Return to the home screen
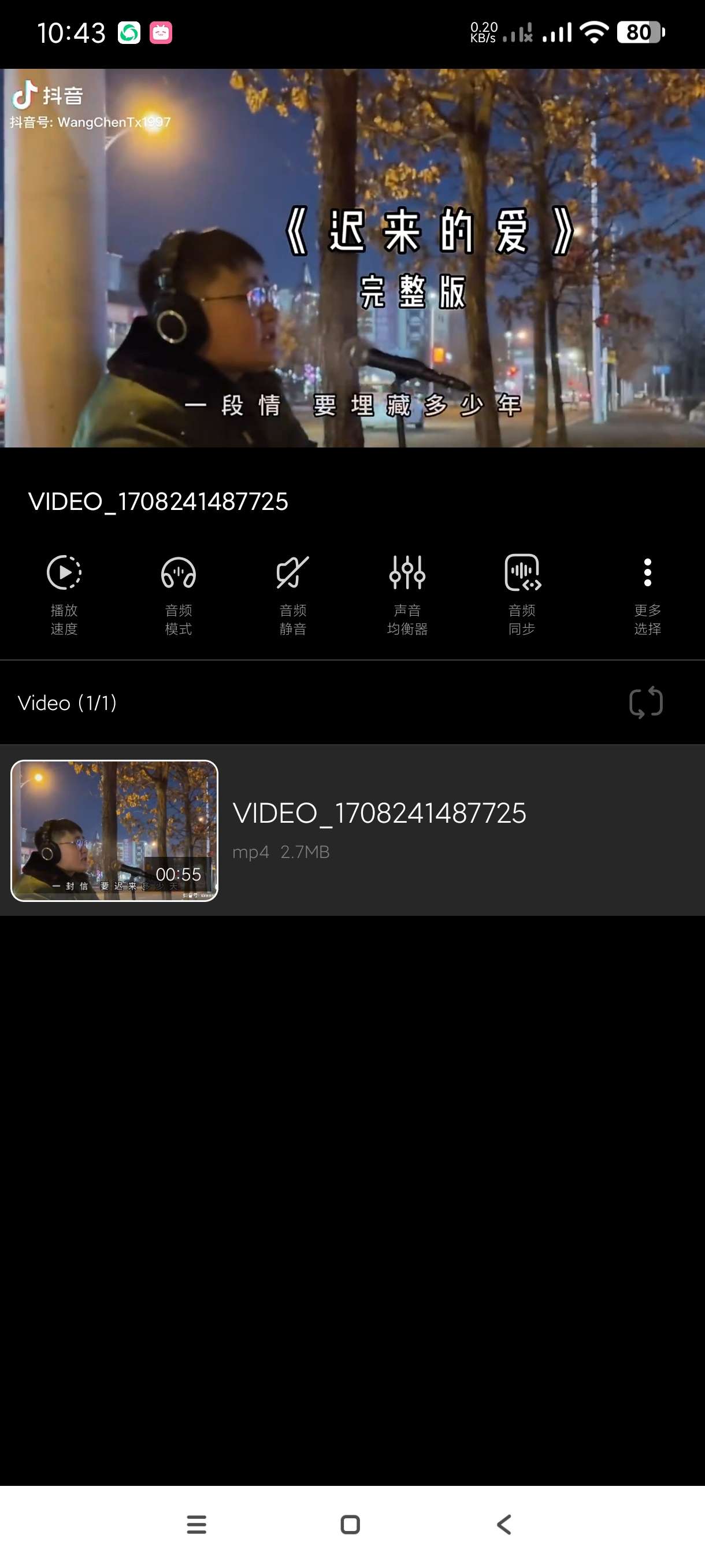705x1568 pixels. [x=350, y=1524]
